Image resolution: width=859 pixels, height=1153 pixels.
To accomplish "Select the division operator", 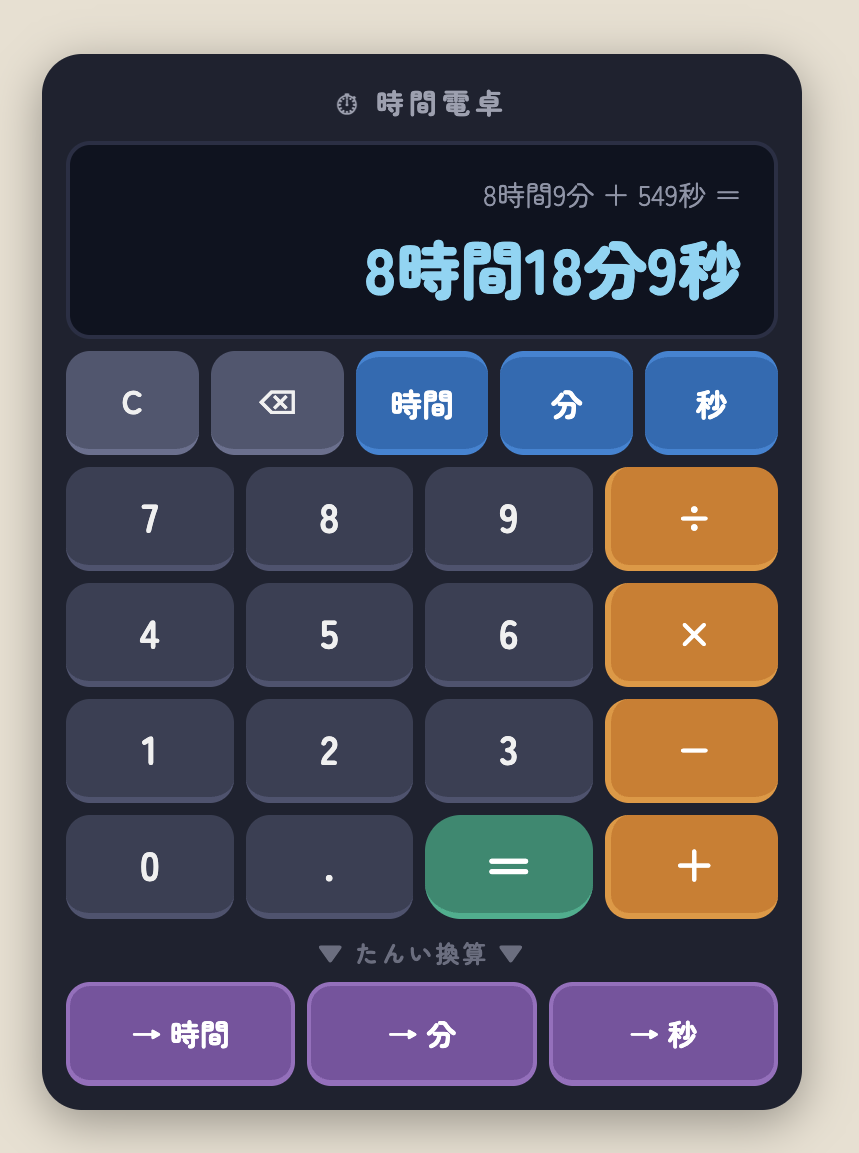I will tap(691, 518).
